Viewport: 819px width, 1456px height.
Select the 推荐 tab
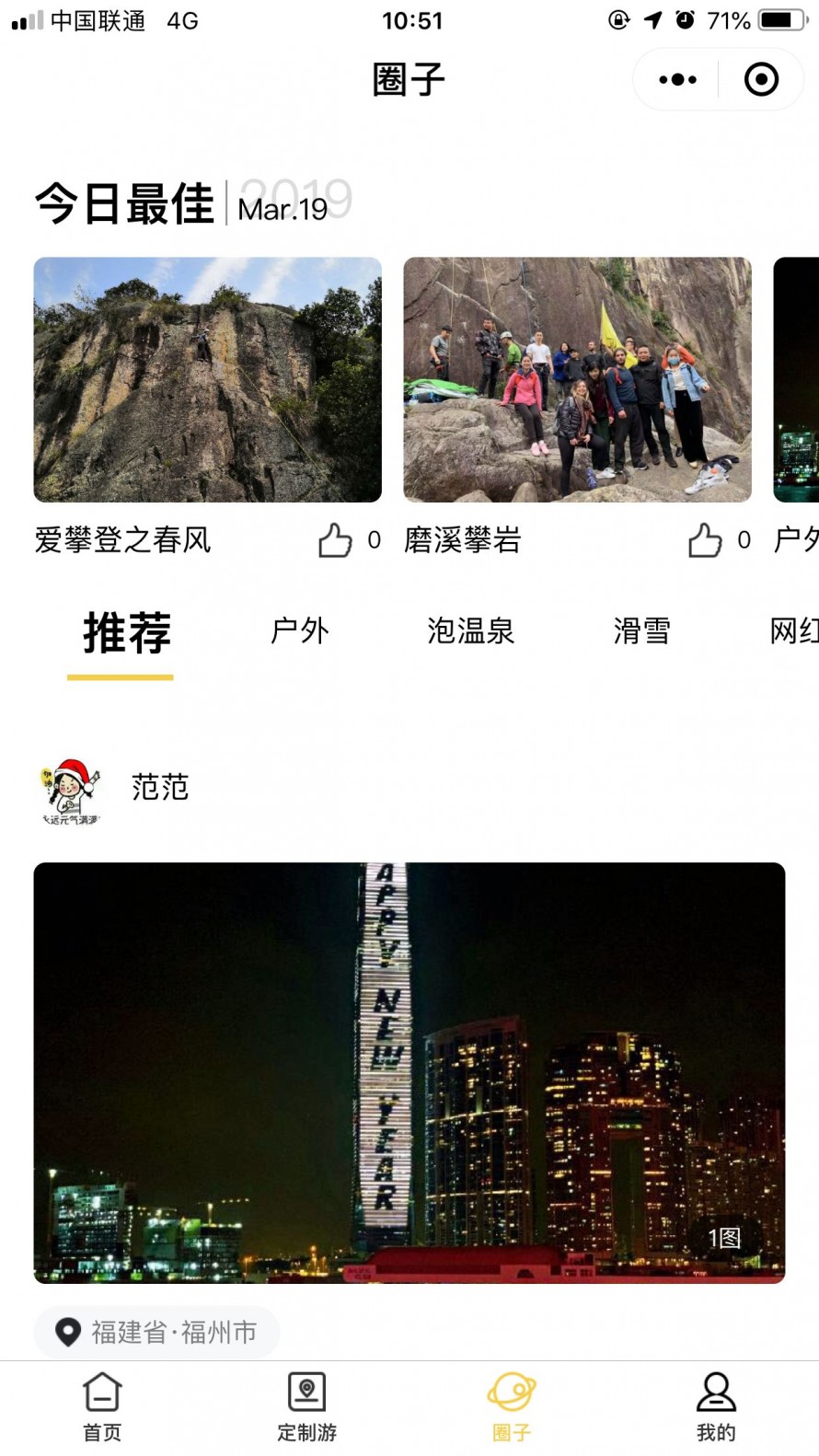point(126,632)
